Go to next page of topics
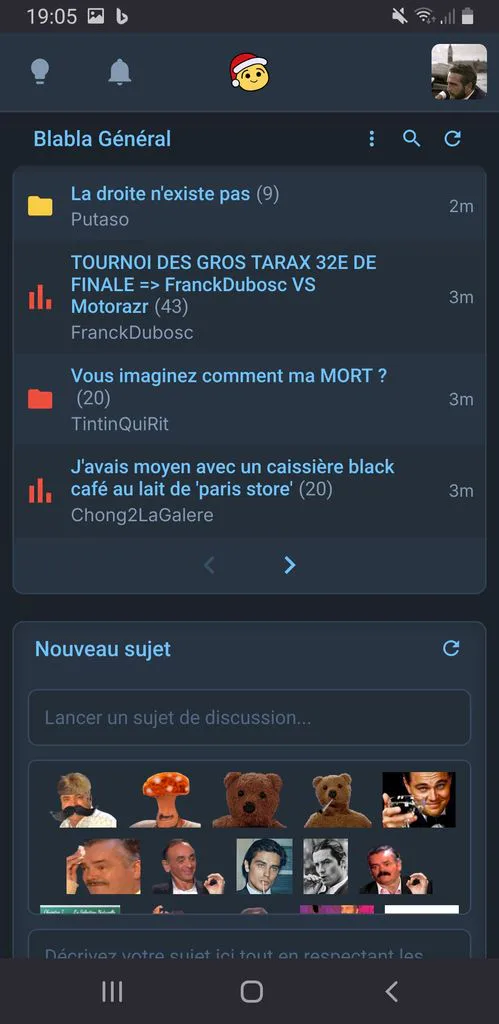Viewport: 499px width, 1024px height. click(290, 565)
